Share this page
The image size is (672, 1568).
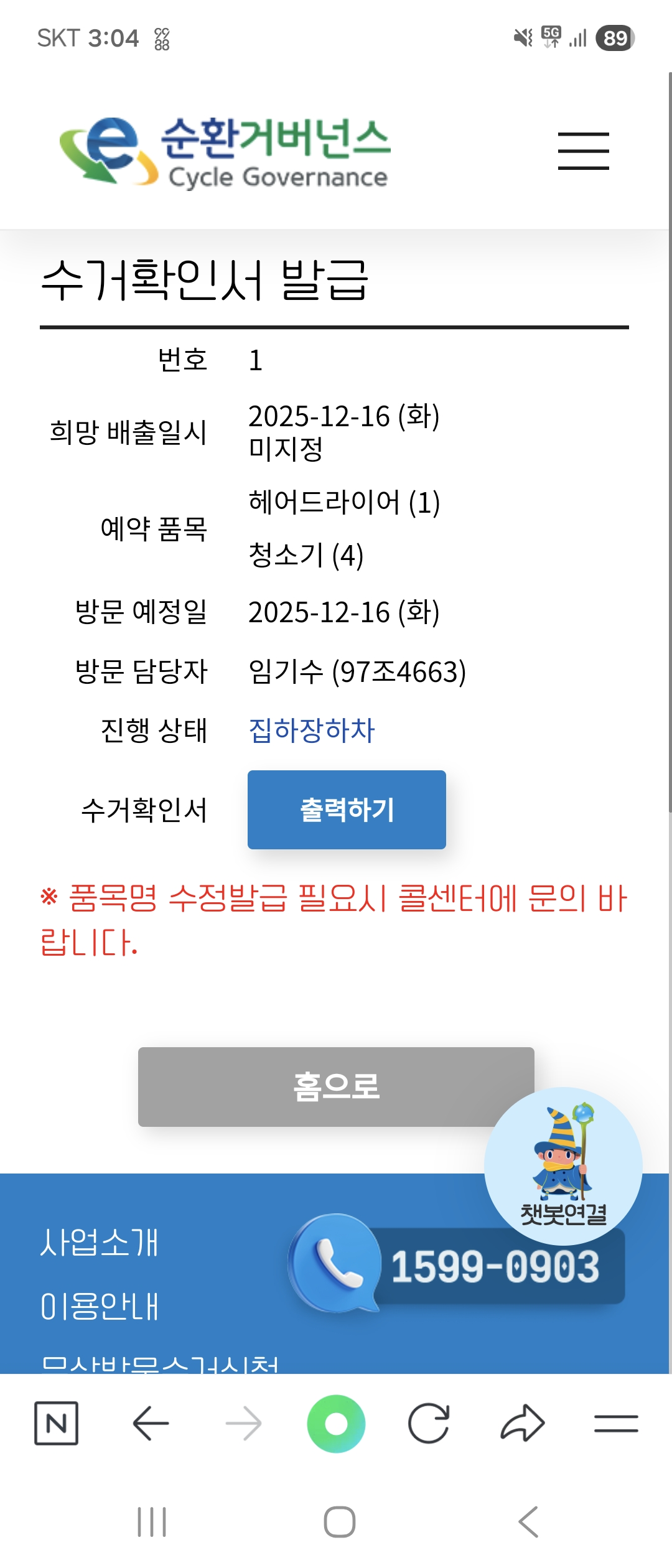523,1423
